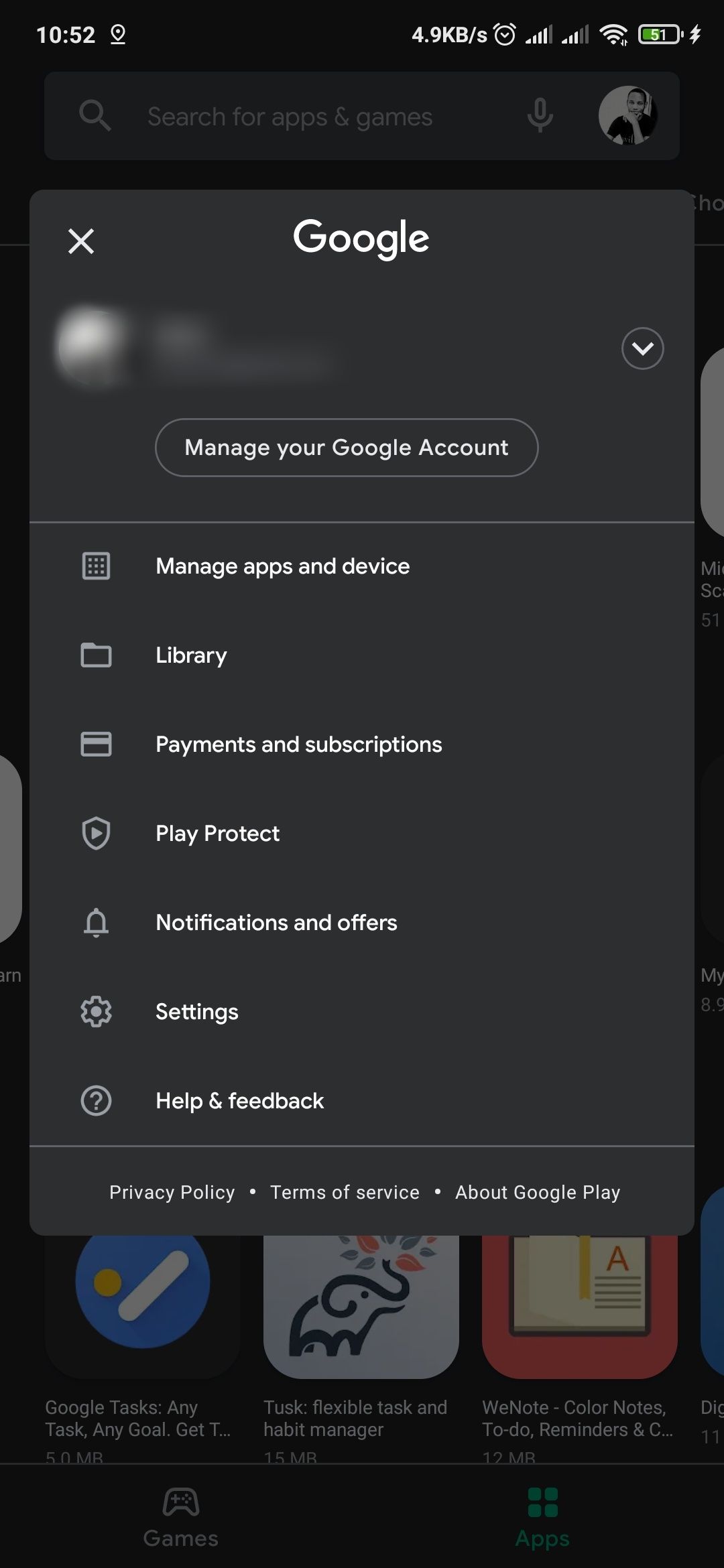Switch to the Apps tab

click(543, 1516)
